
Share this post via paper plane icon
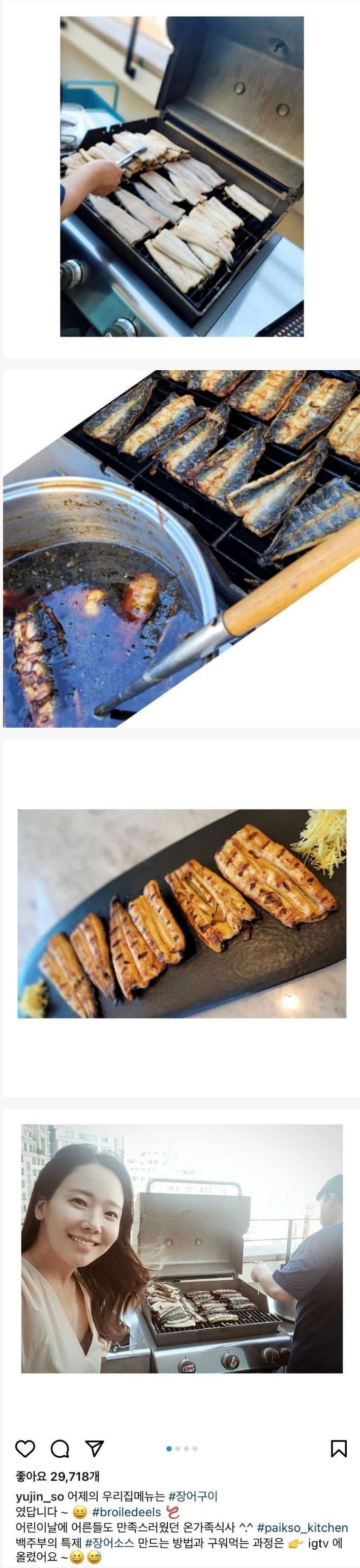pyautogui.click(x=95, y=1449)
